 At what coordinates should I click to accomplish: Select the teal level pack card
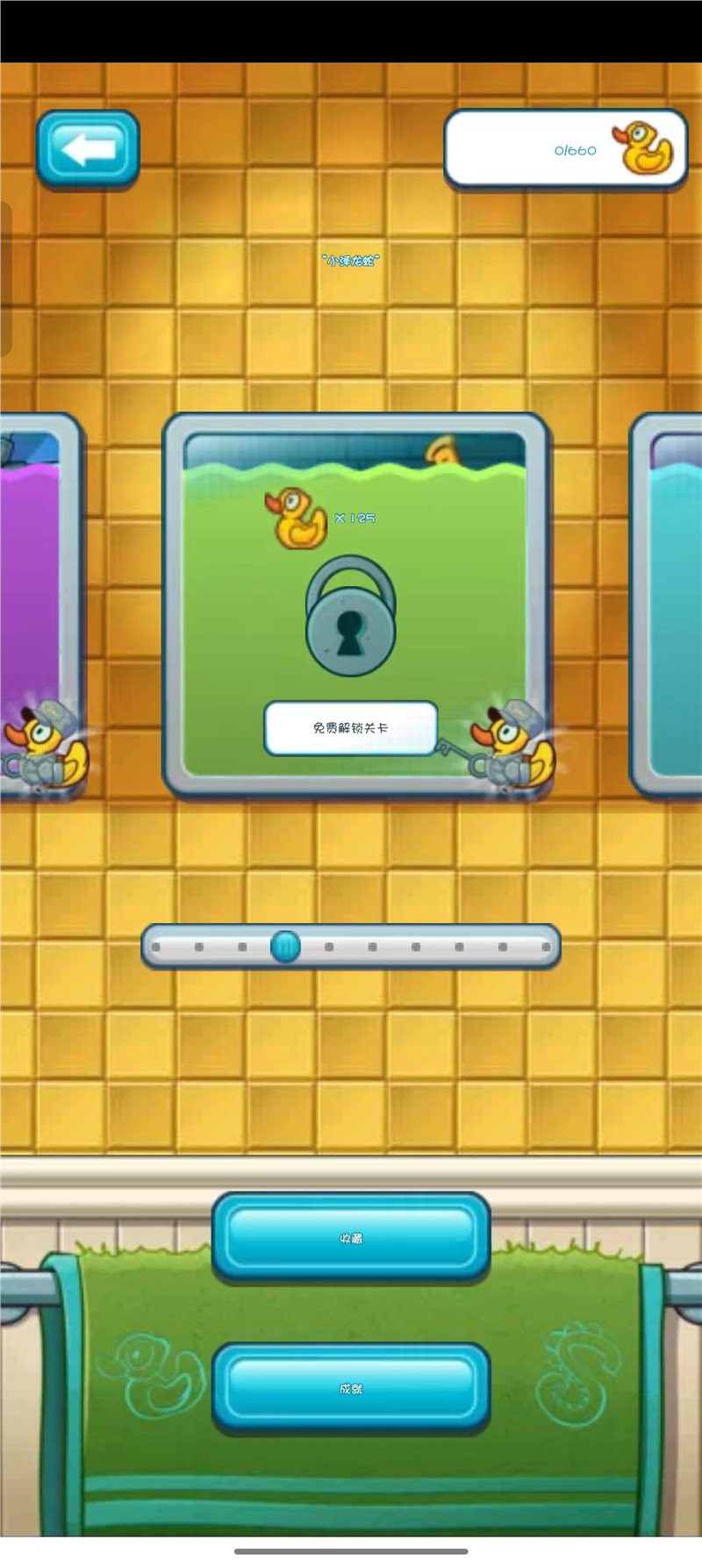[671, 605]
